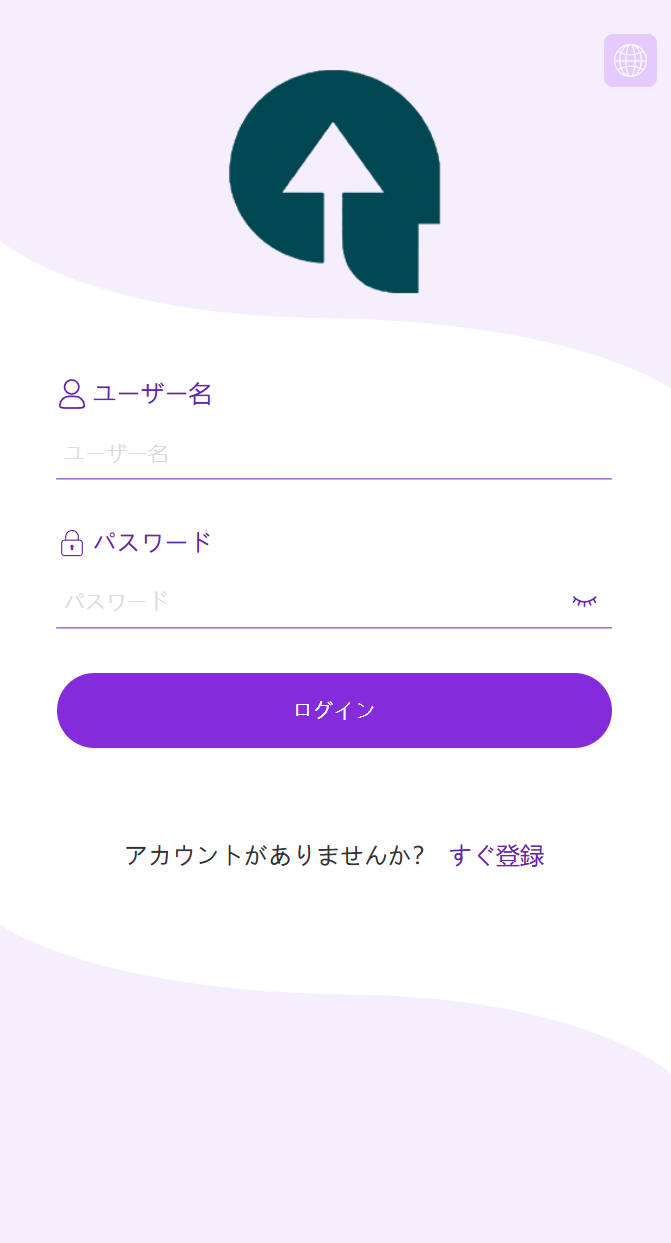Tap the パスワード input field
Screen dimensions: 671x1243
click(310, 601)
